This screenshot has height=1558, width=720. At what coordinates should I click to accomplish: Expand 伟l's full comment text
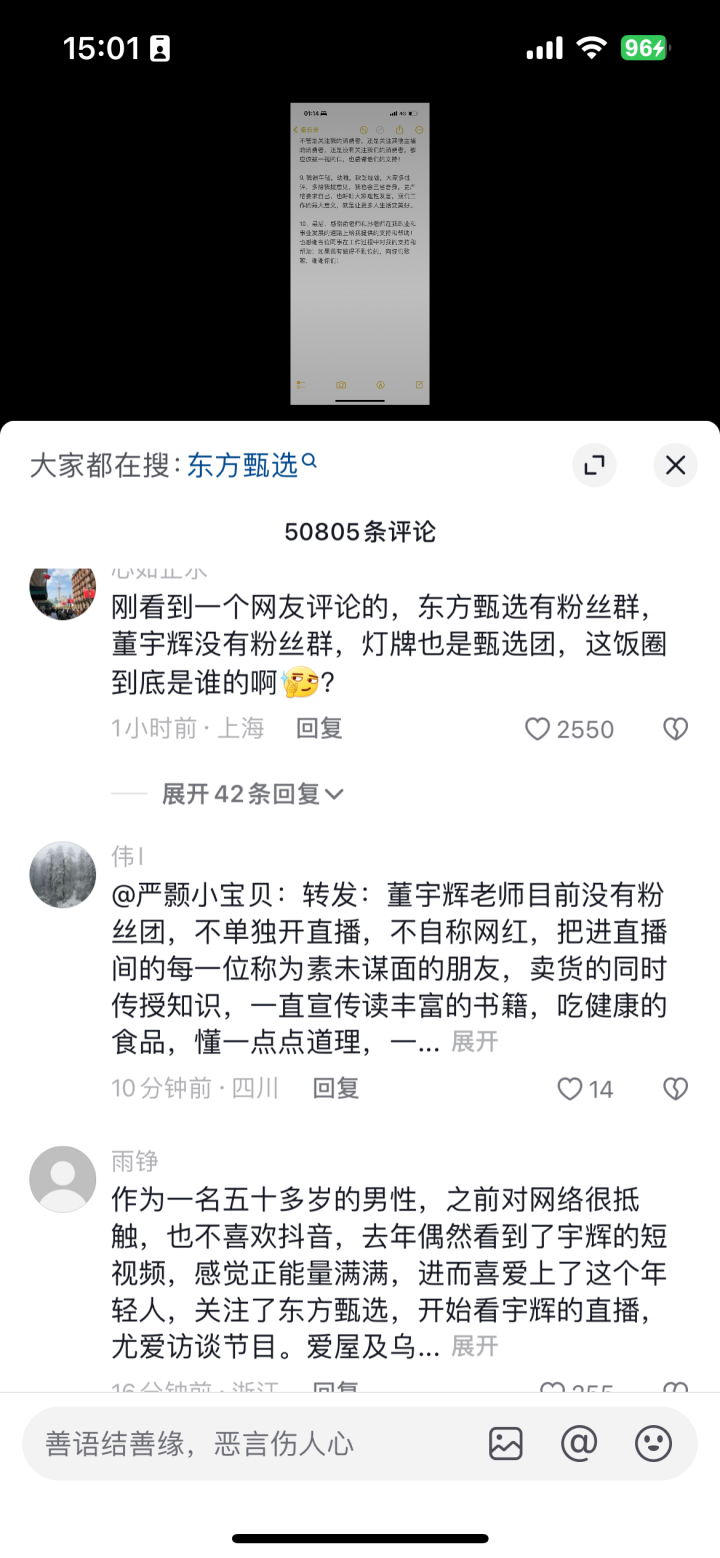coord(474,1042)
